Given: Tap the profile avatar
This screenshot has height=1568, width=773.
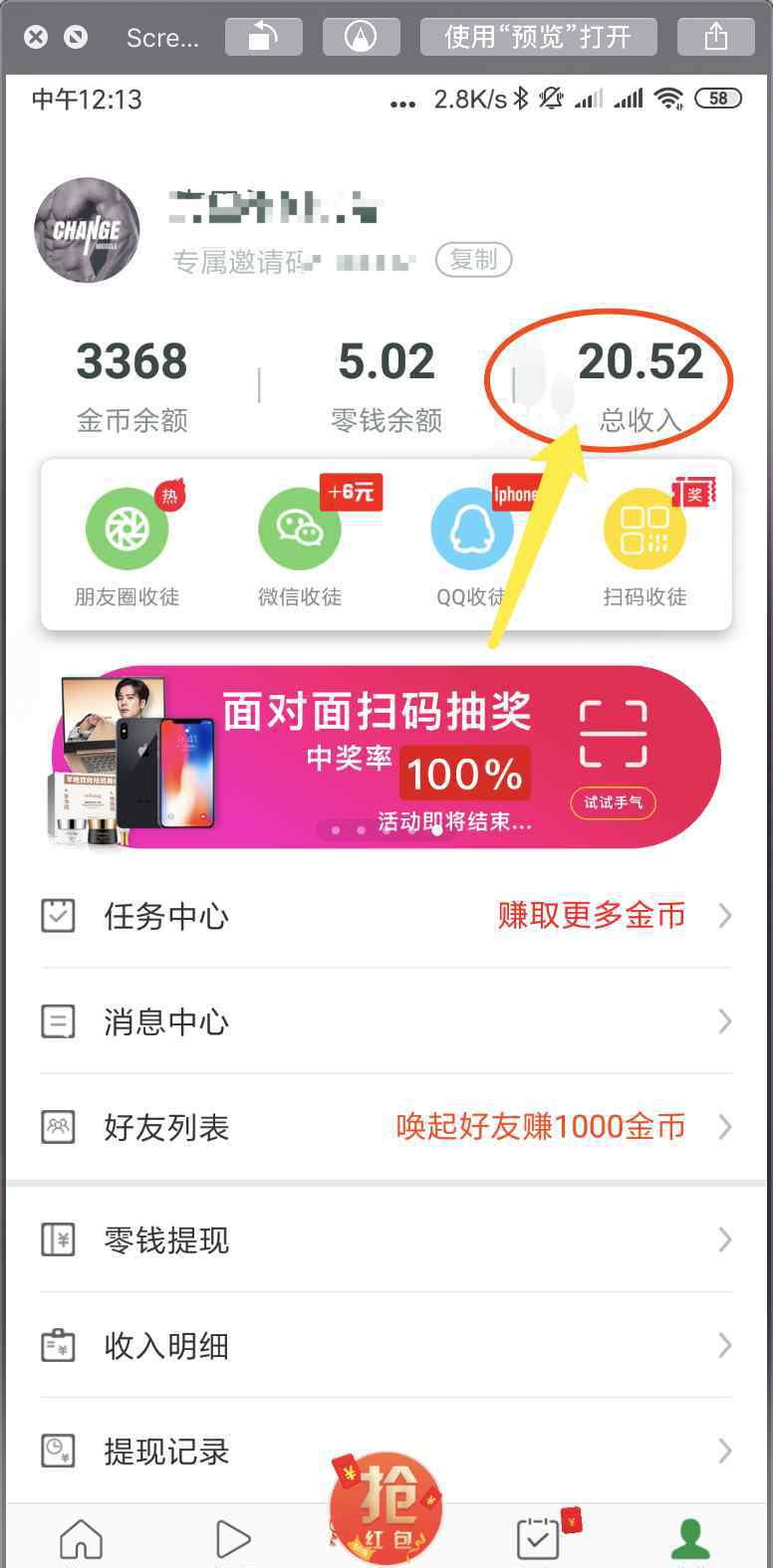Looking at the screenshot, I should click(x=87, y=230).
